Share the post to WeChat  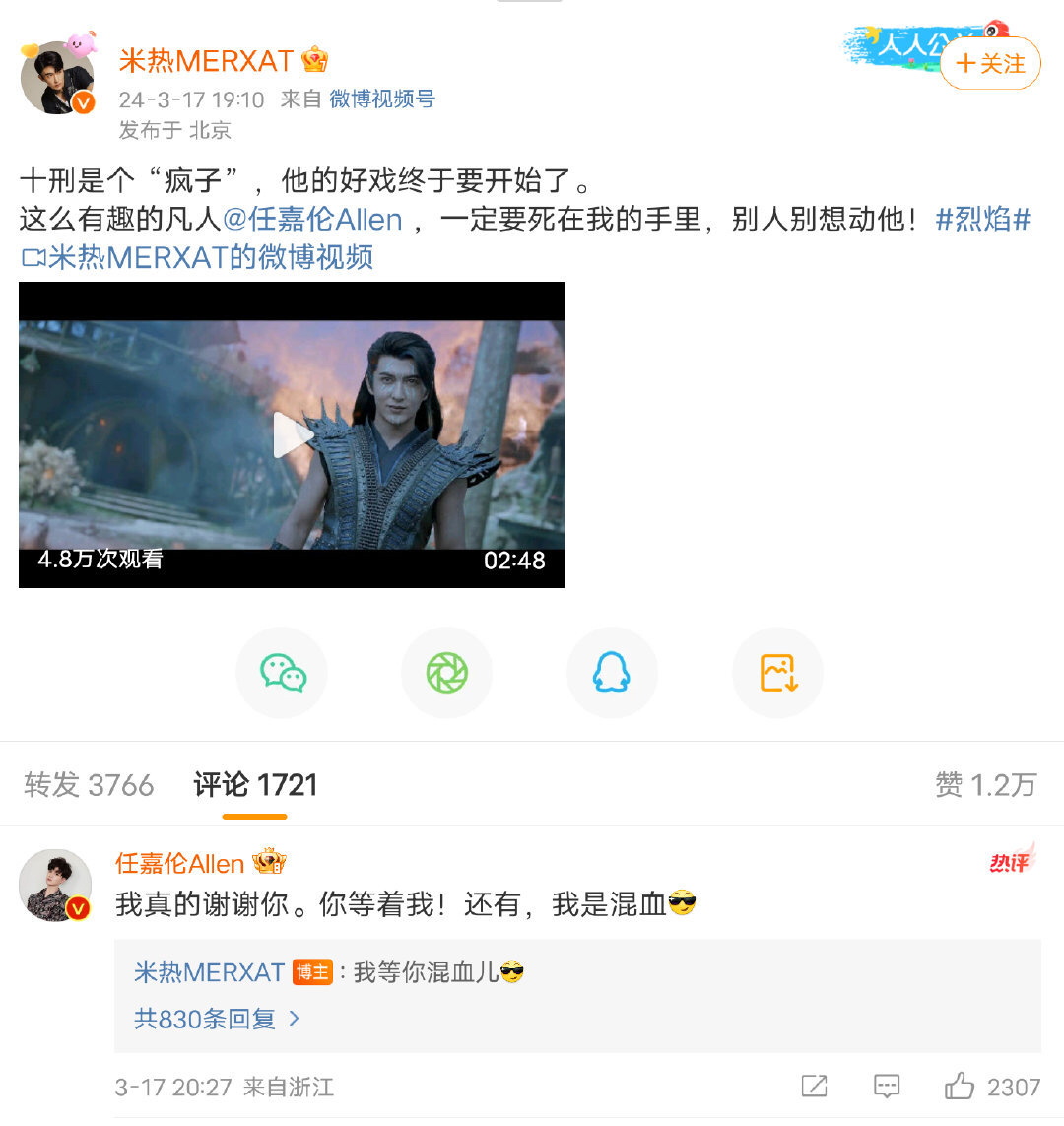coord(283,673)
